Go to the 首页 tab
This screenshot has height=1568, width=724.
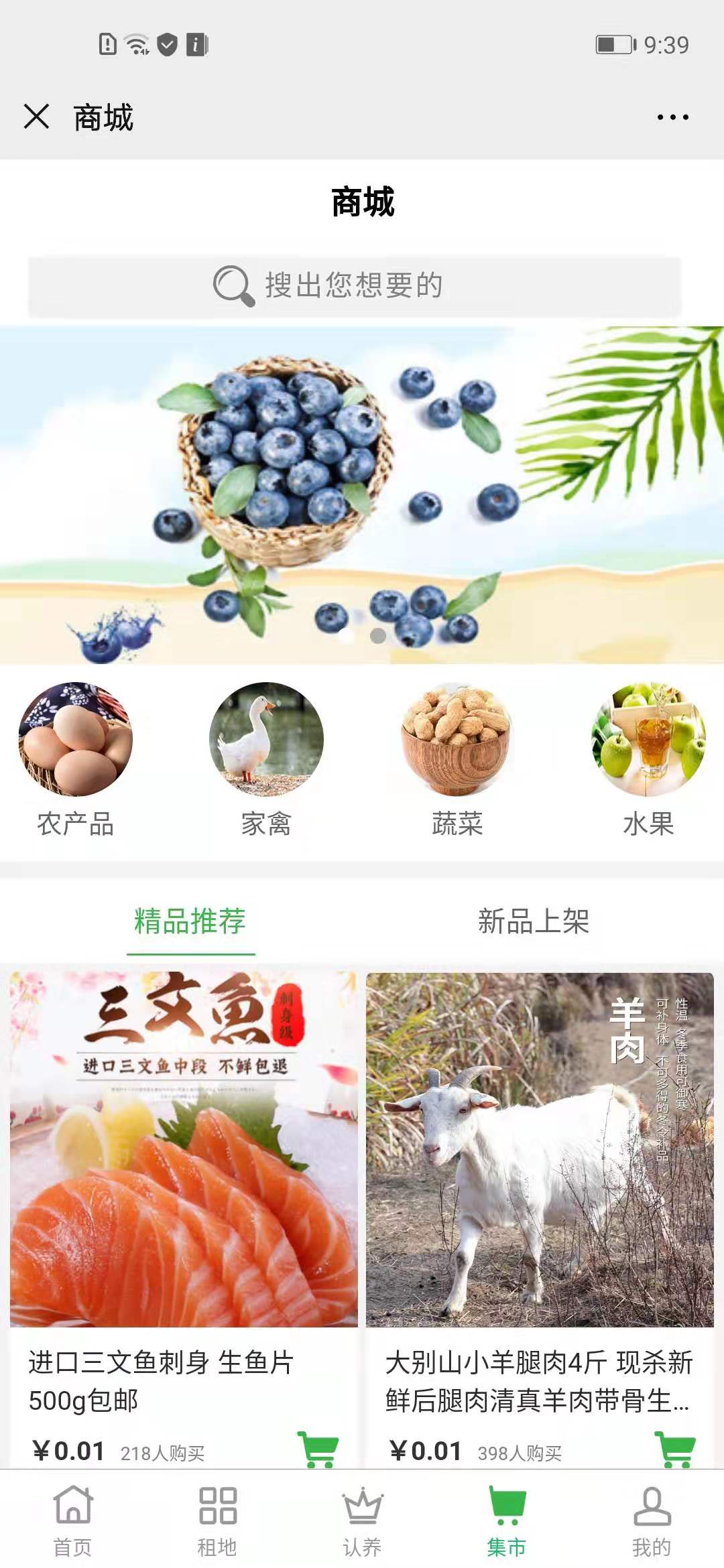[72, 1521]
